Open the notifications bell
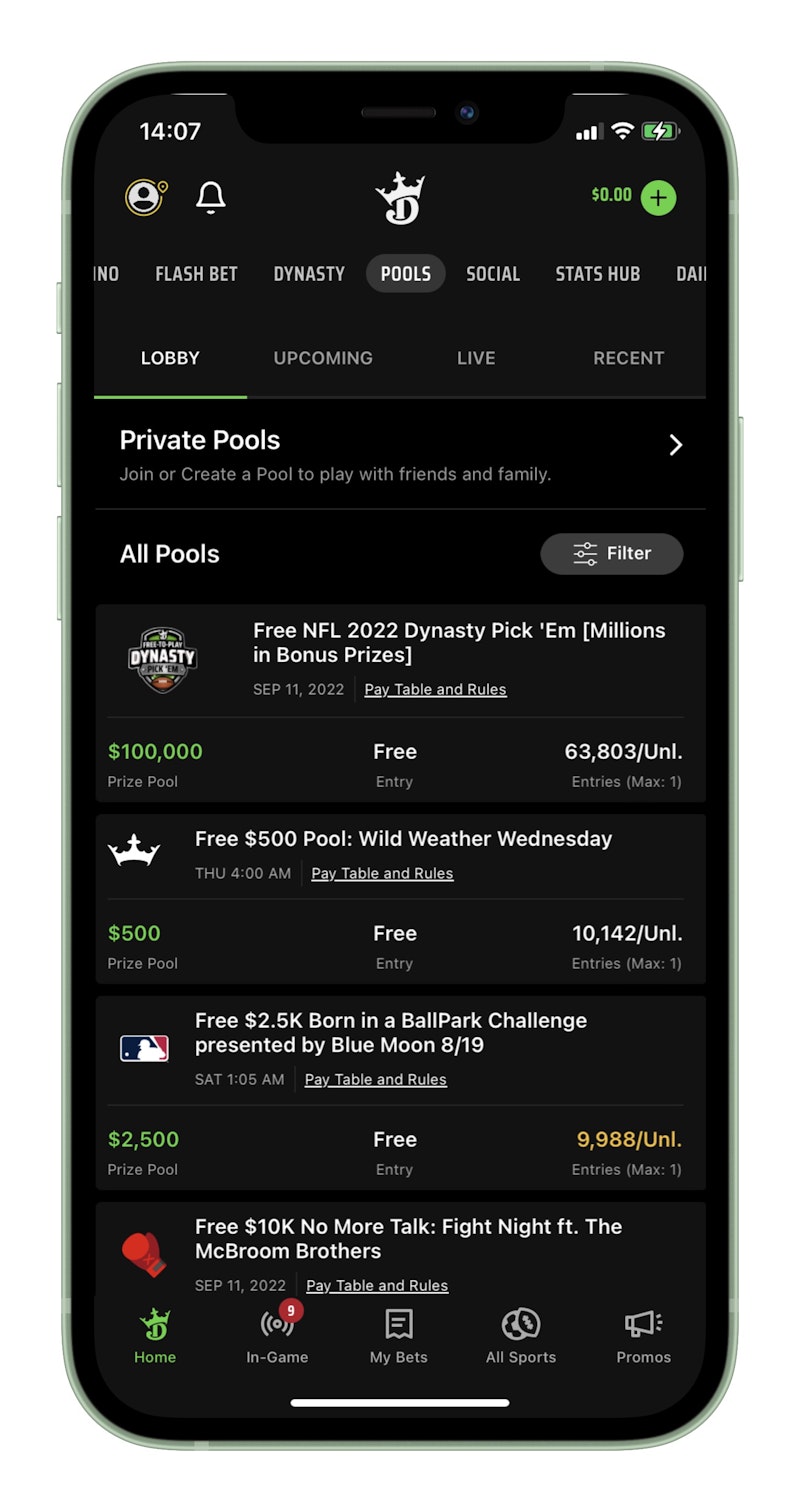The height and width of the screenshot is (1512, 800). tap(210, 197)
